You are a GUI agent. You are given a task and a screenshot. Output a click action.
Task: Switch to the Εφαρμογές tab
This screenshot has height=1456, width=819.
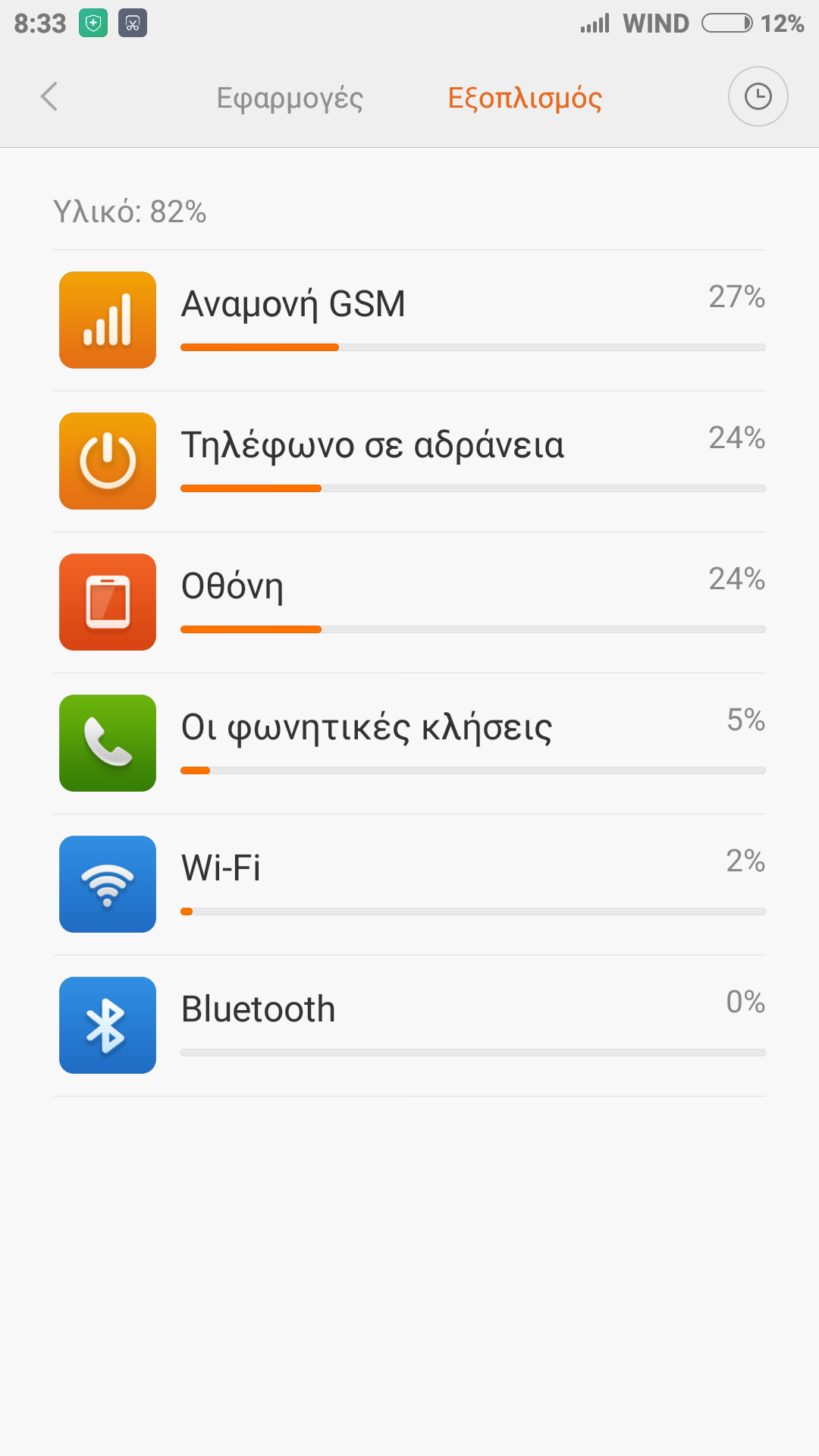(290, 99)
